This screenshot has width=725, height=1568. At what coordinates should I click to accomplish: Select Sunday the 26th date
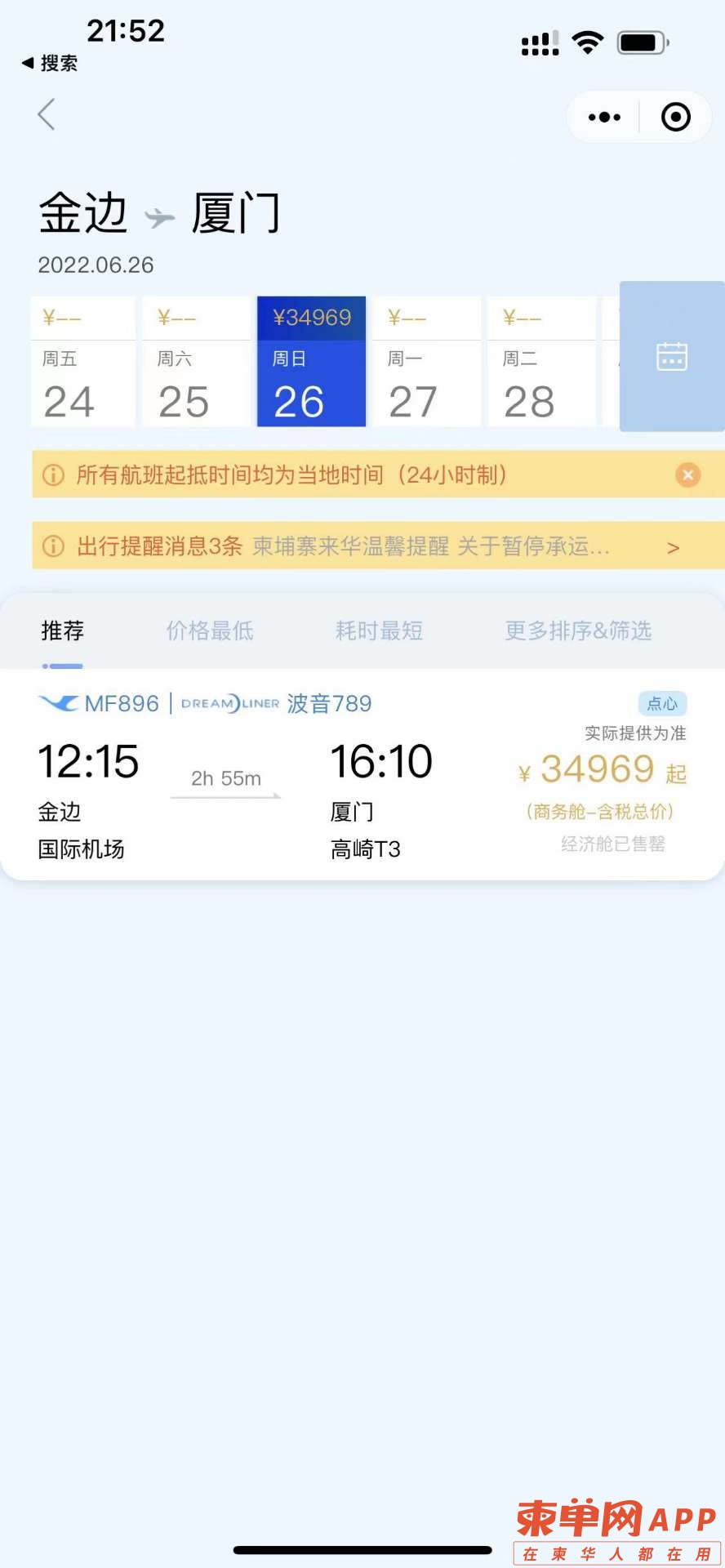(311, 362)
